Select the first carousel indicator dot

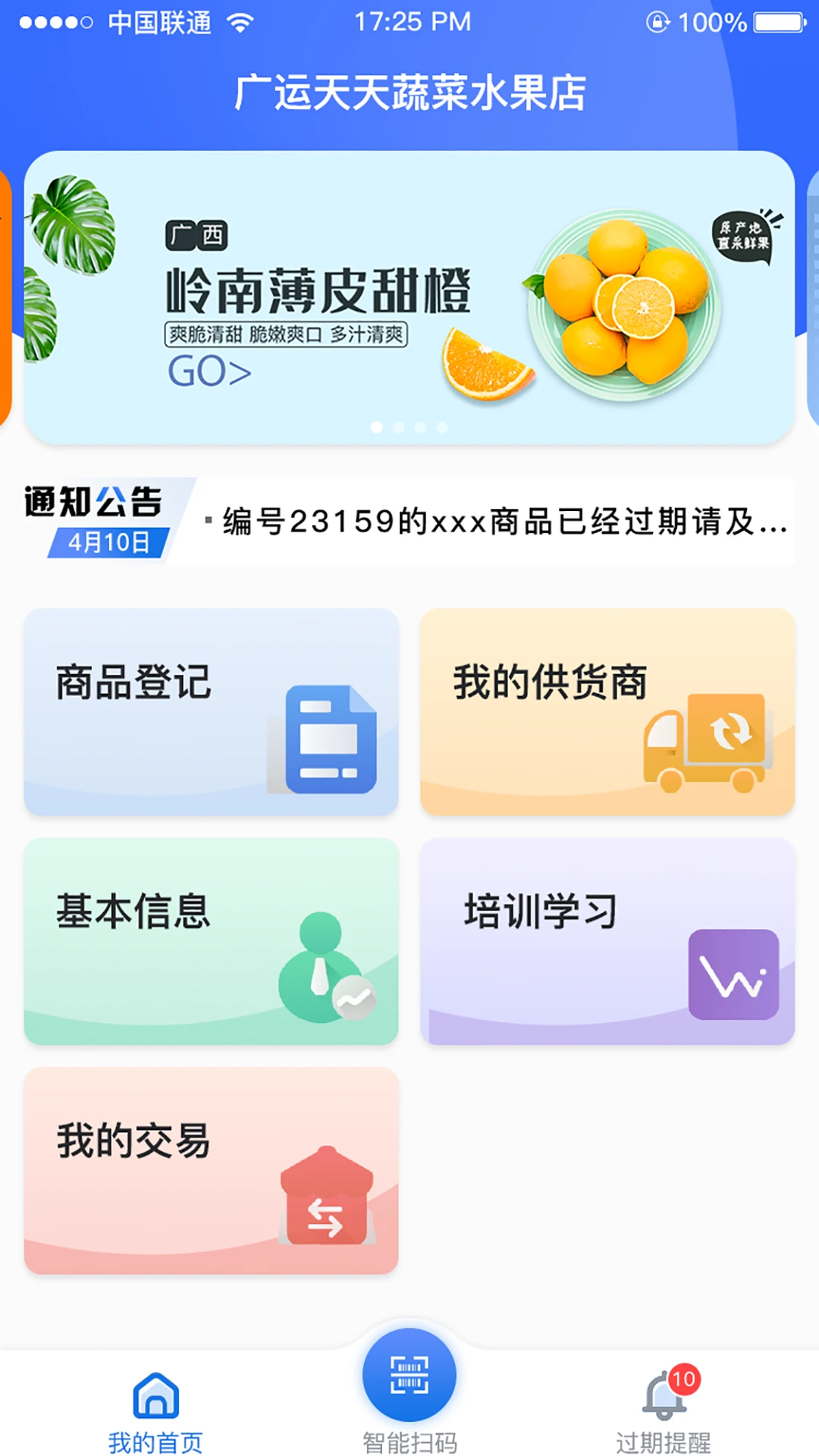pyautogui.click(x=375, y=427)
